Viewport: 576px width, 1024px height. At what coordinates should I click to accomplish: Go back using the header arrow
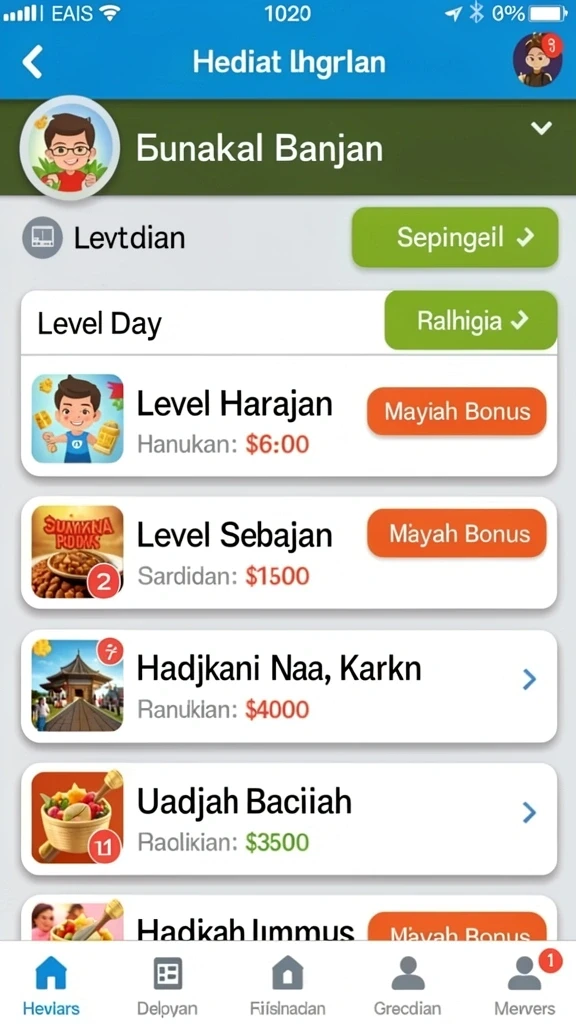coord(32,62)
